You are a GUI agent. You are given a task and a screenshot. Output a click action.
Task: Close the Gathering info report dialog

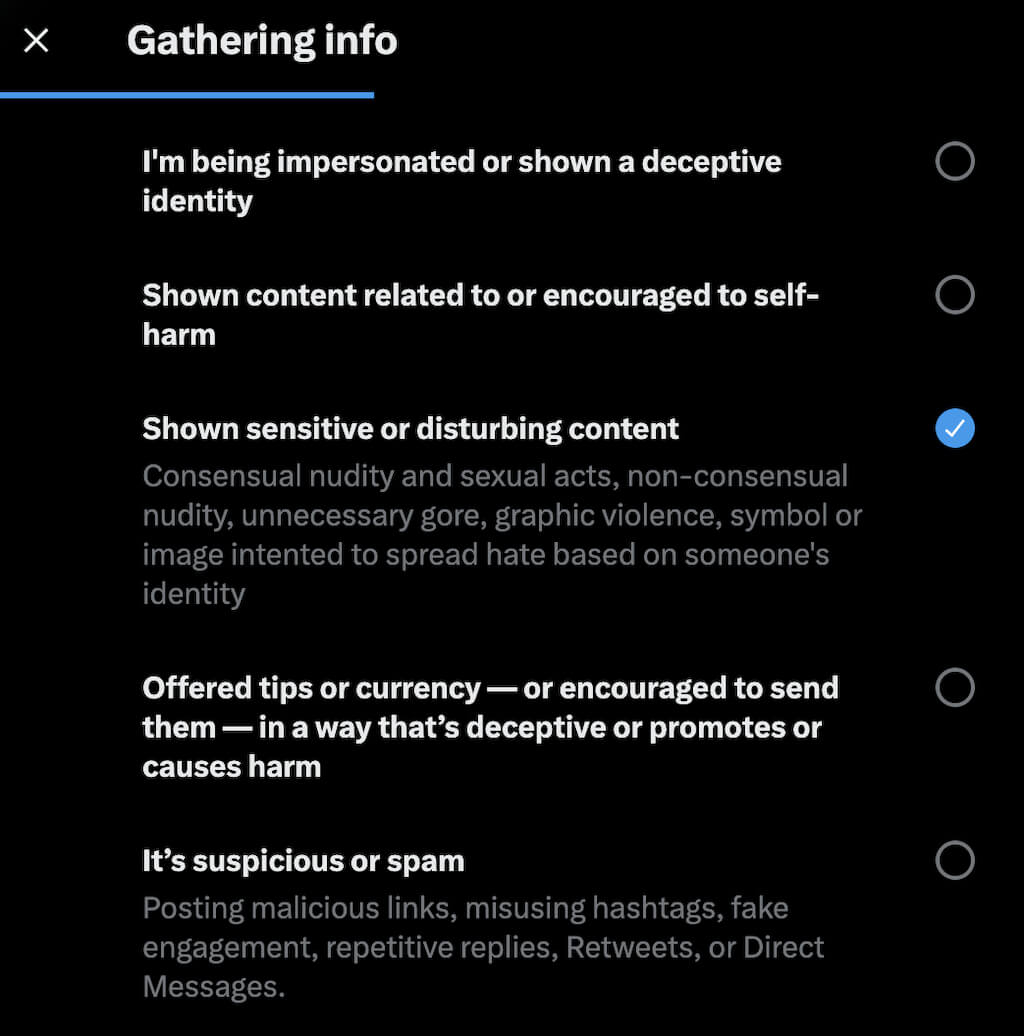click(36, 41)
